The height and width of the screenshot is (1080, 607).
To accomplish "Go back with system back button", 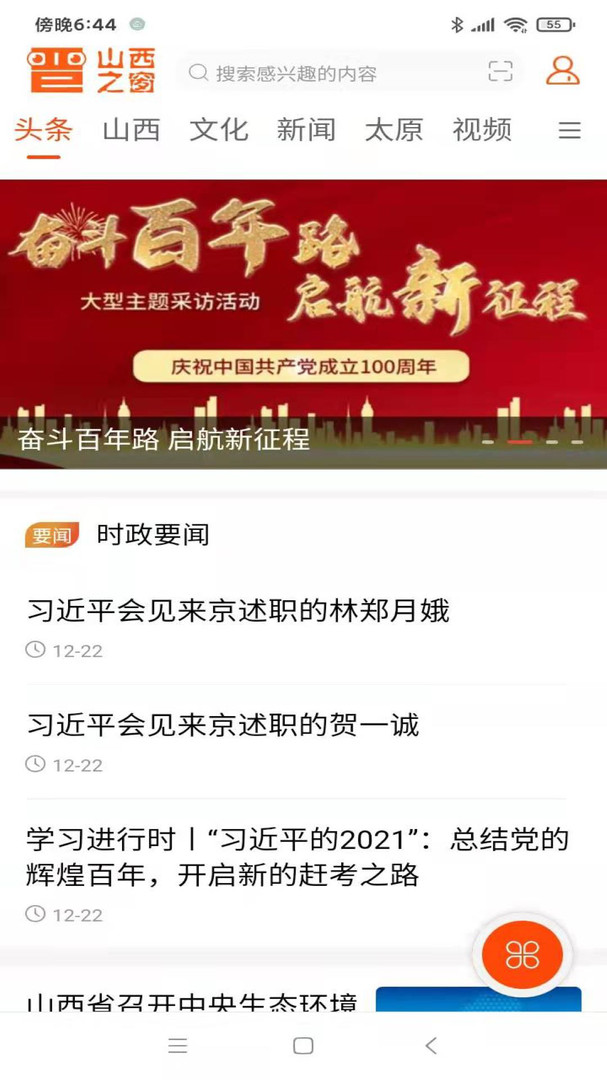I will (x=431, y=1046).
